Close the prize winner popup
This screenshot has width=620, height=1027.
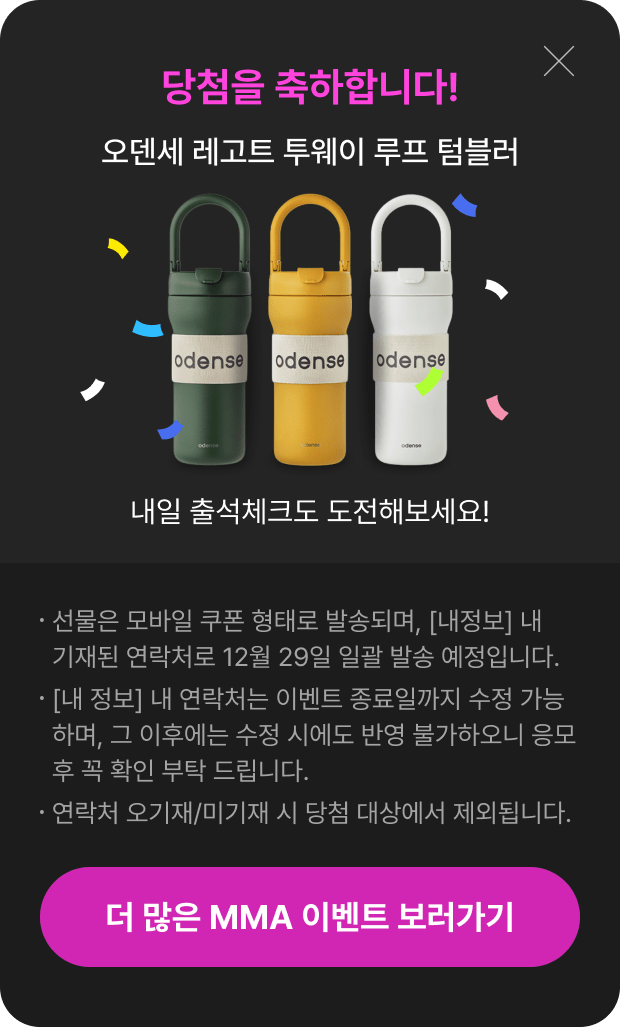tap(558, 61)
